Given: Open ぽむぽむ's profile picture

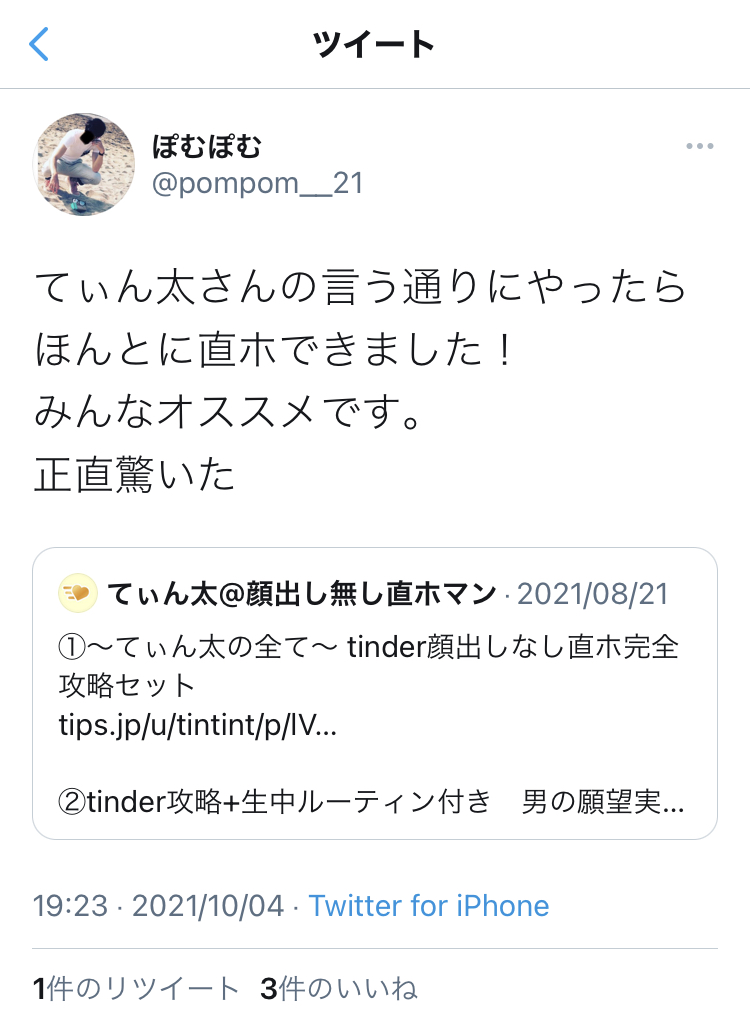Looking at the screenshot, I should 85,164.
